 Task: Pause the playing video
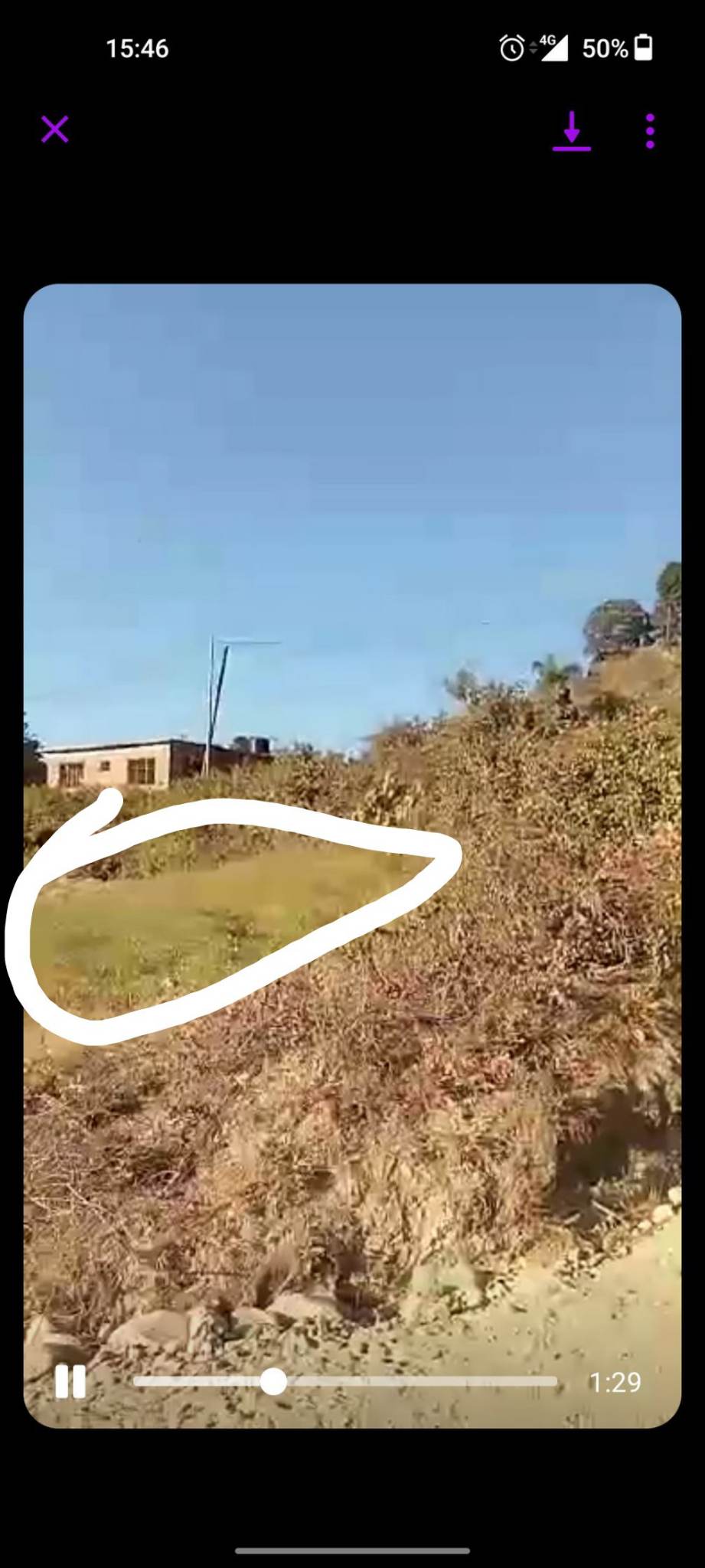[70, 1382]
